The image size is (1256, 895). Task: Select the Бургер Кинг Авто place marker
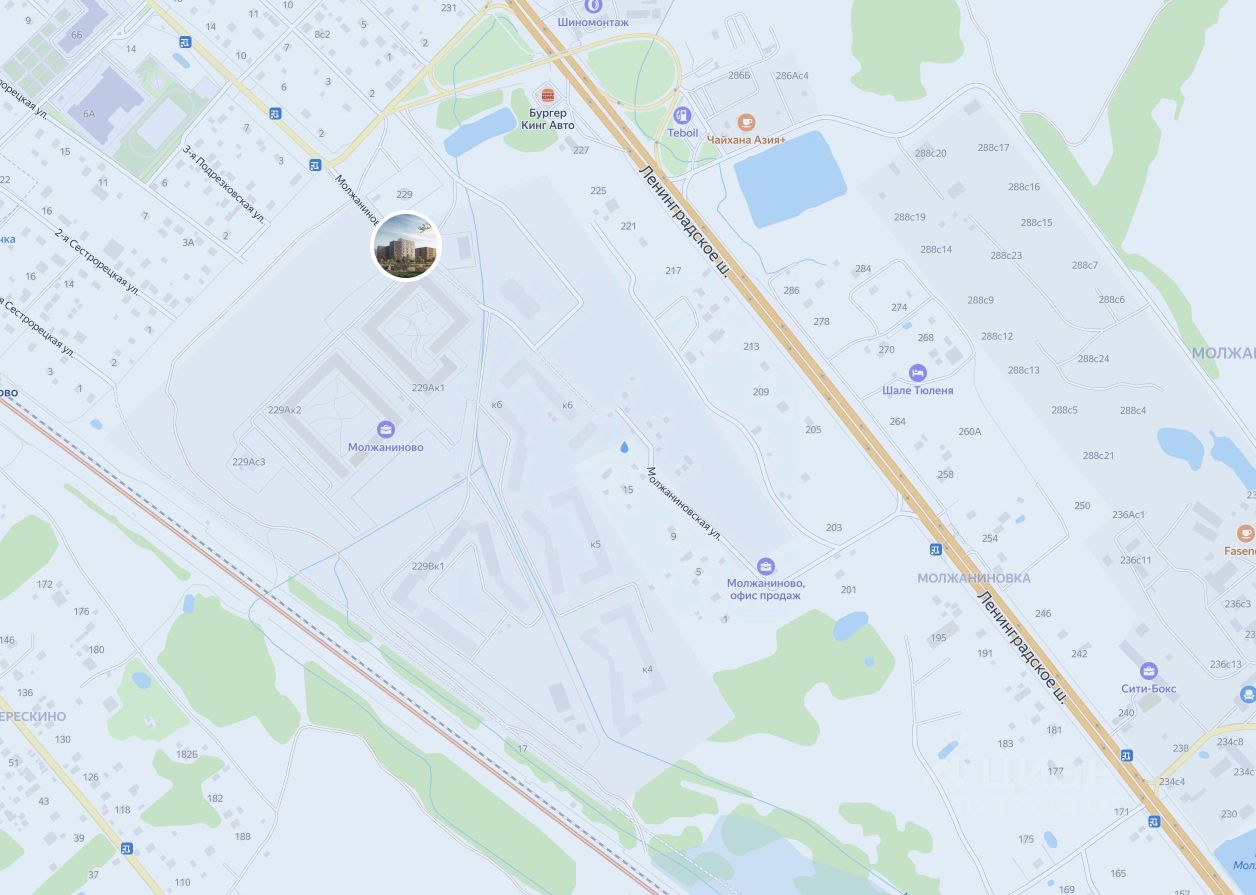pos(547,95)
